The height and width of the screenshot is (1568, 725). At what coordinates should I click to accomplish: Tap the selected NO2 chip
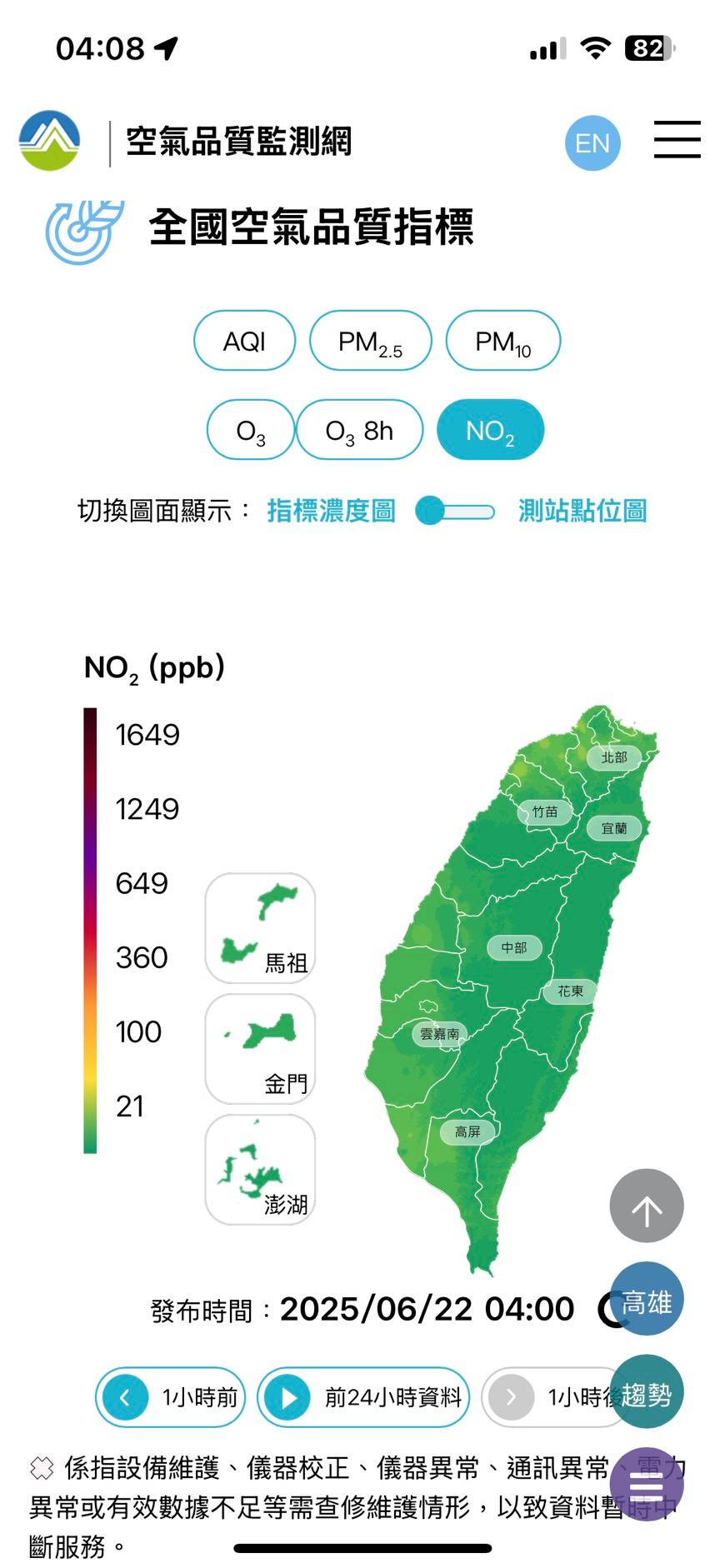coord(490,430)
